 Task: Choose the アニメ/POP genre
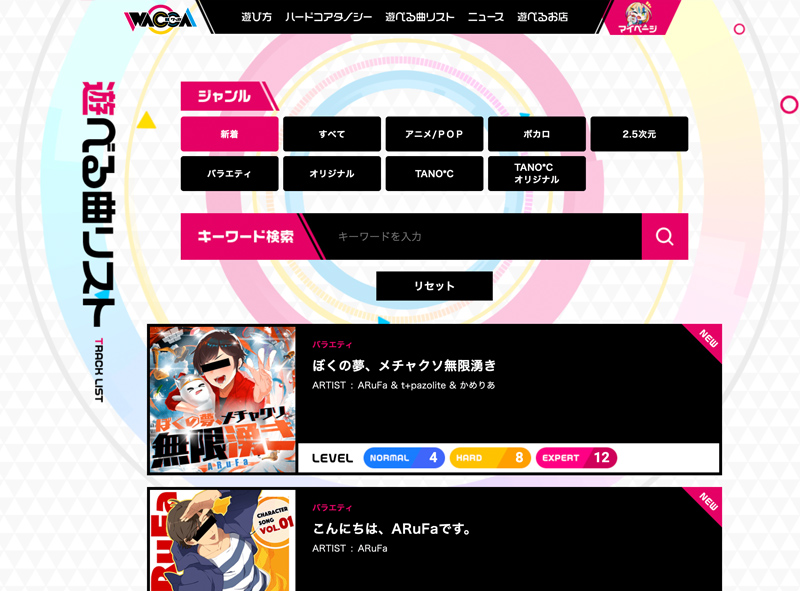coord(434,134)
